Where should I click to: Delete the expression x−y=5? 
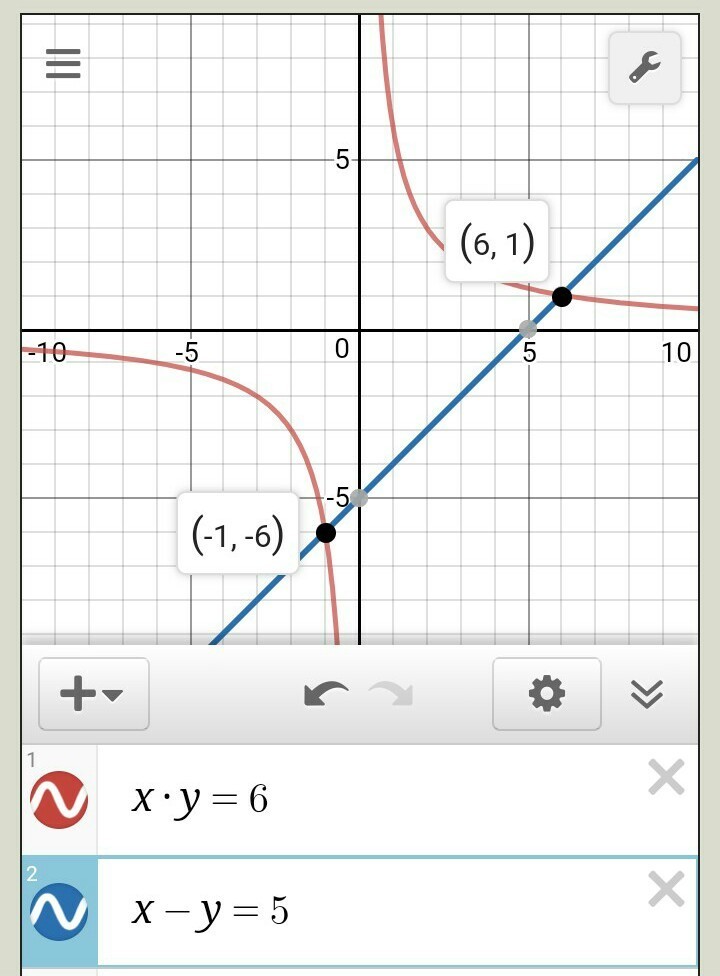tap(666, 889)
